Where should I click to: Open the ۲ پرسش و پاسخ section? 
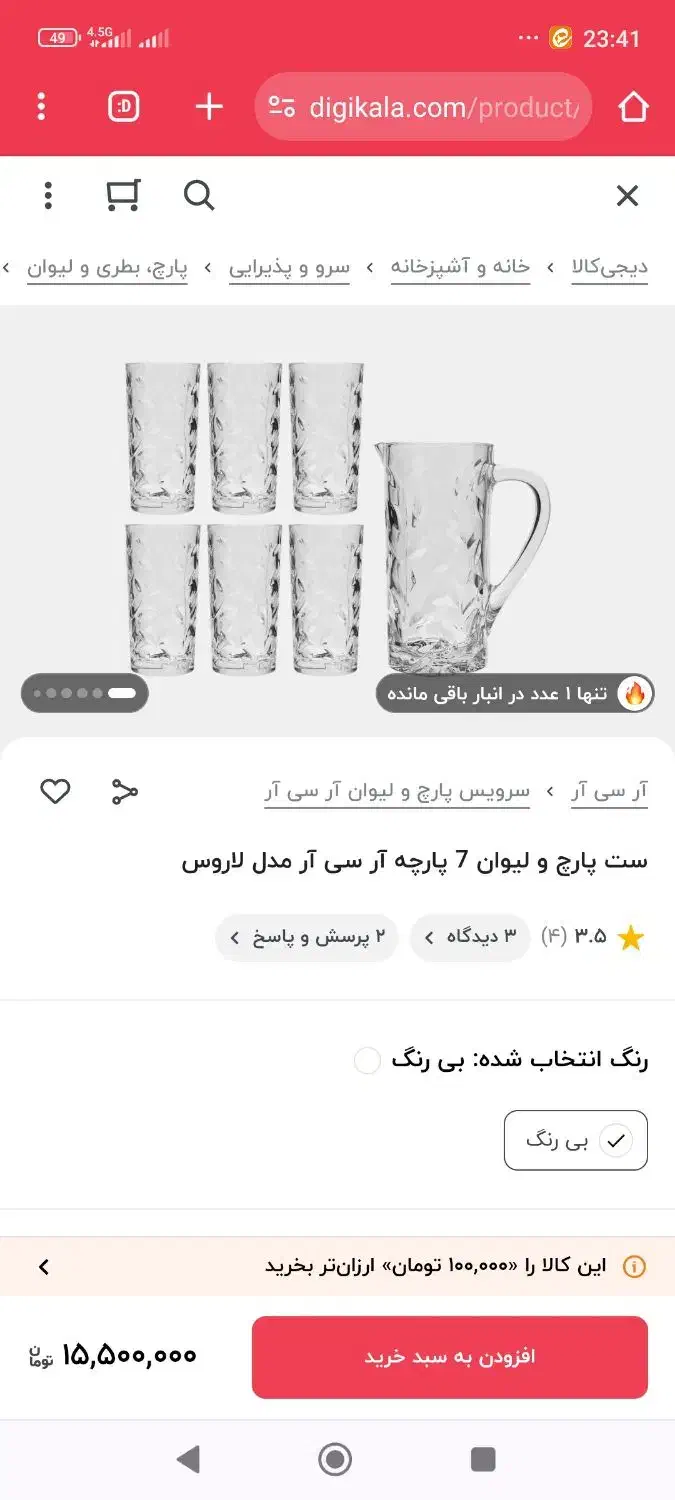(306, 938)
